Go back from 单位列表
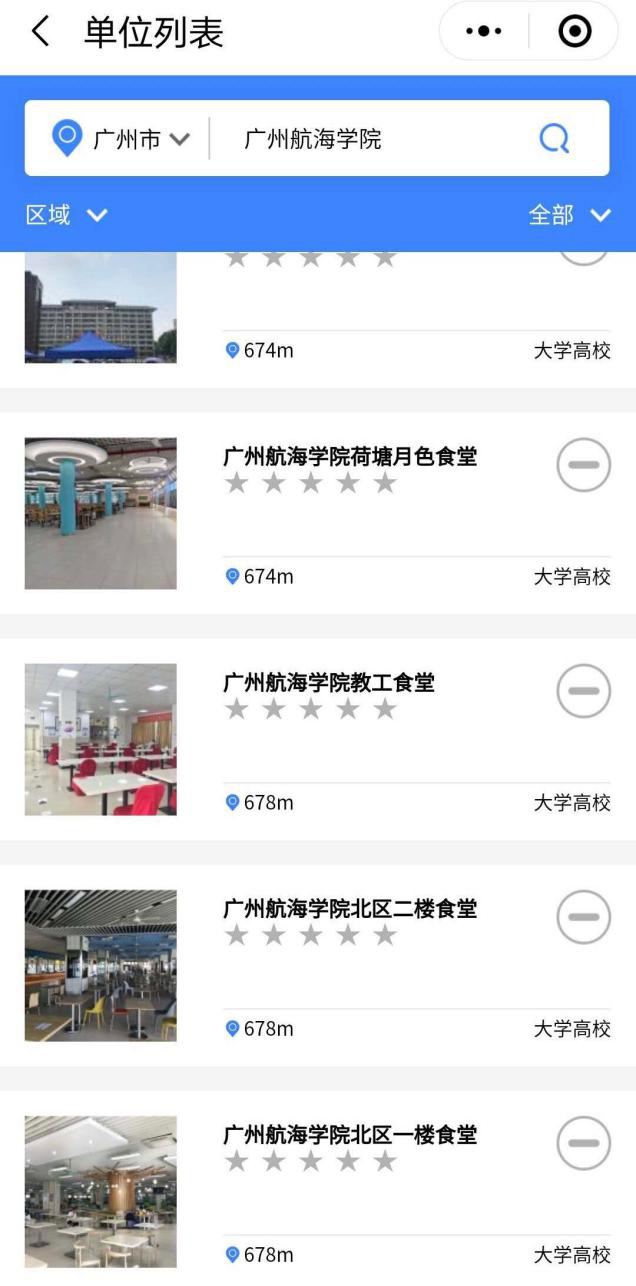The image size is (636, 1286). coord(40,32)
